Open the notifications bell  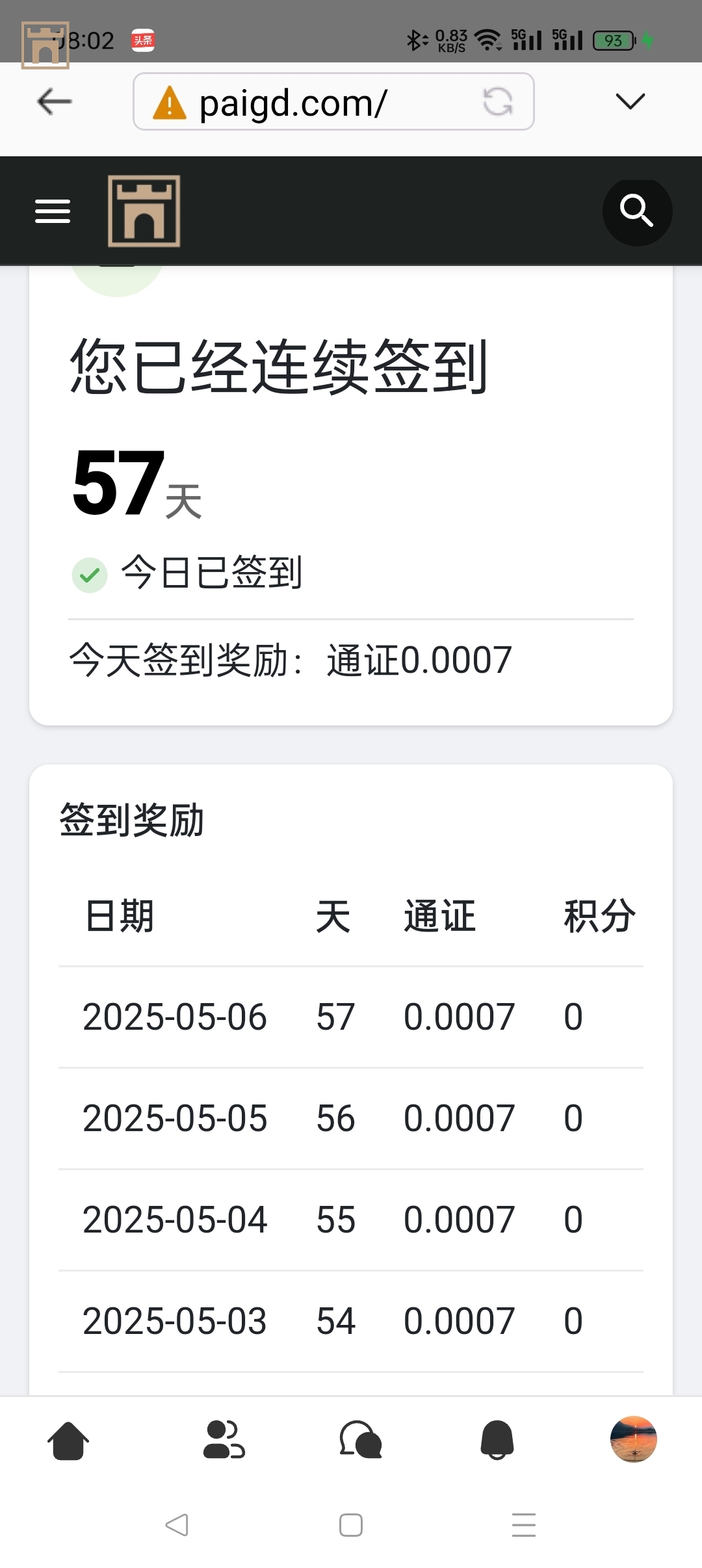497,1441
